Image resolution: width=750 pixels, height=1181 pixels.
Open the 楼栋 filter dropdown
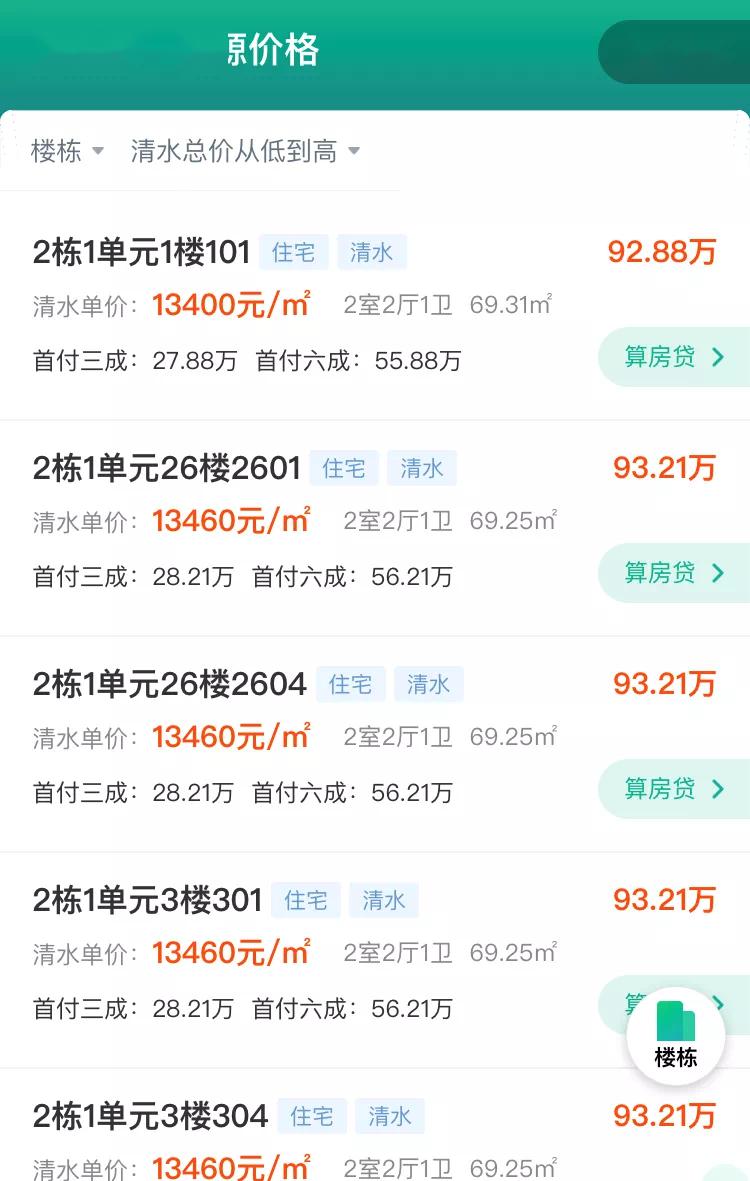pyautogui.click(x=67, y=151)
